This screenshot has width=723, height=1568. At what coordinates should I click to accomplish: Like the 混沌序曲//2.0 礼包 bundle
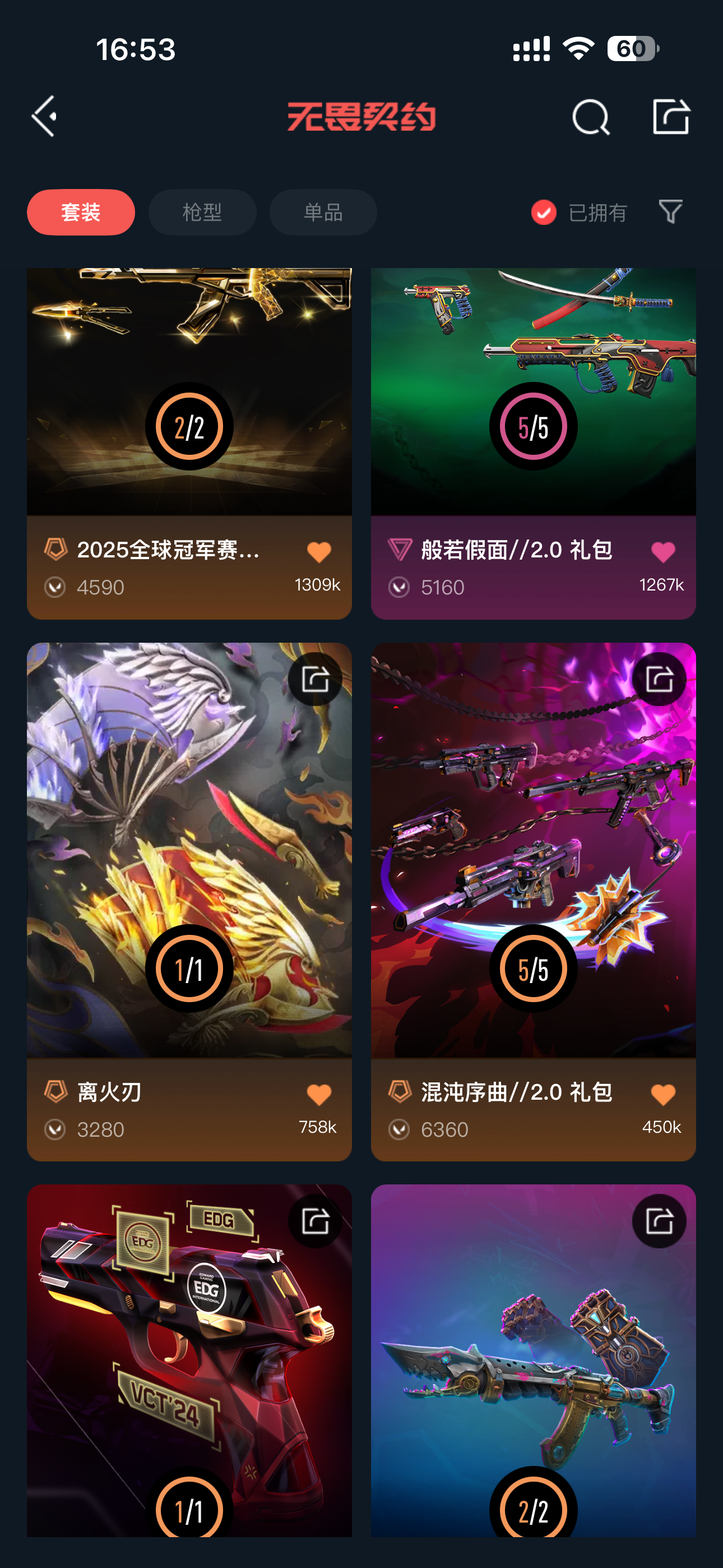click(662, 1095)
